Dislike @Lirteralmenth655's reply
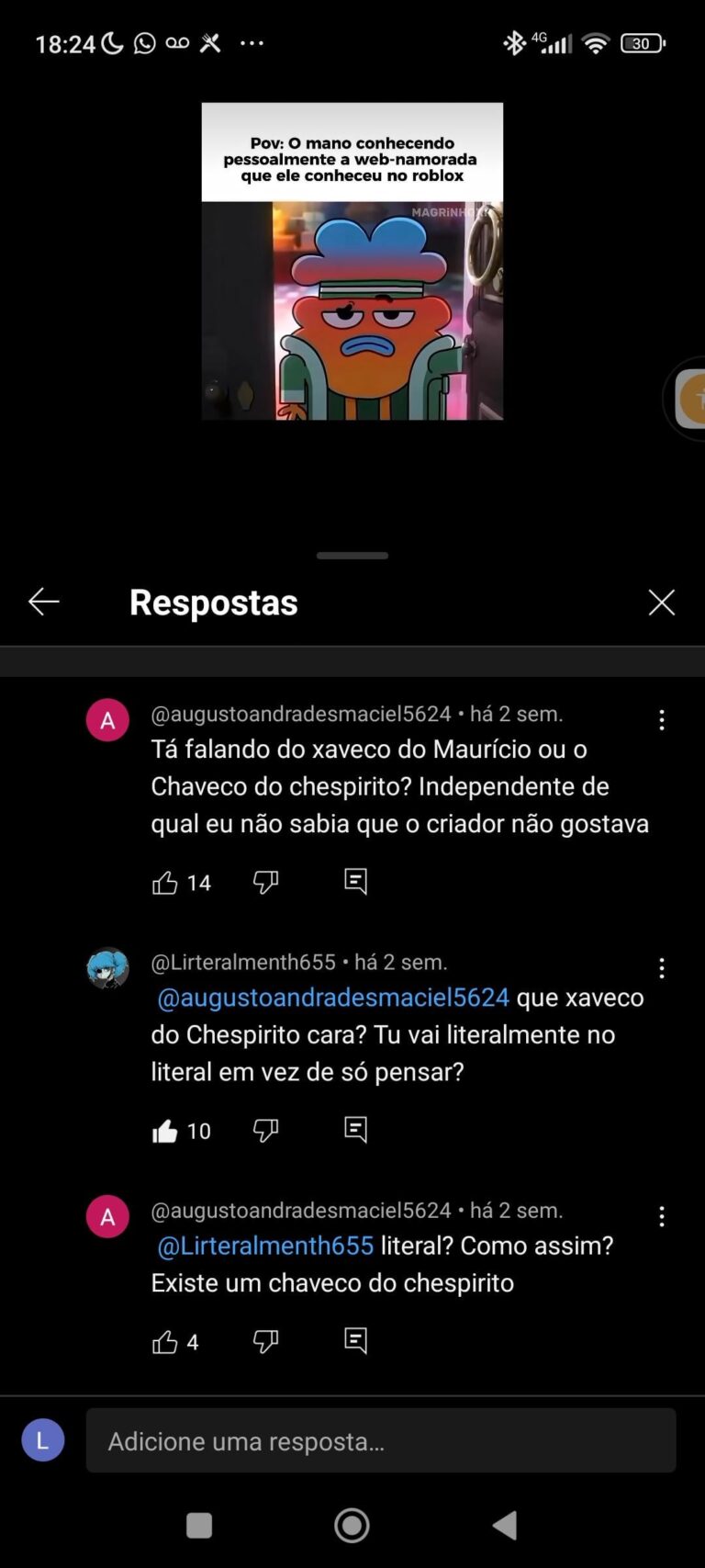Image resolution: width=705 pixels, height=1568 pixels. tap(265, 1131)
